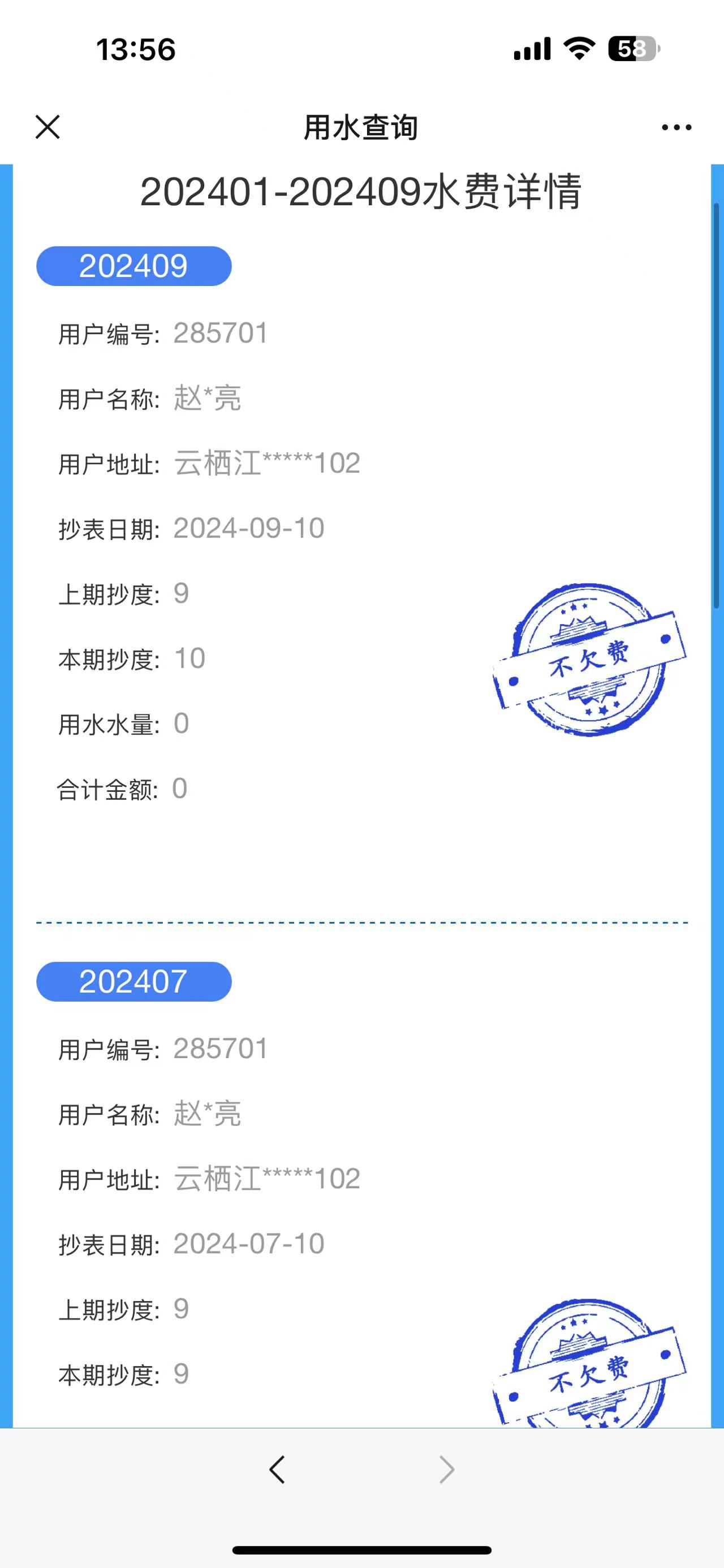The height and width of the screenshot is (1568, 724).
Task: Go back with the bottom left arrow
Action: tap(277, 1470)
